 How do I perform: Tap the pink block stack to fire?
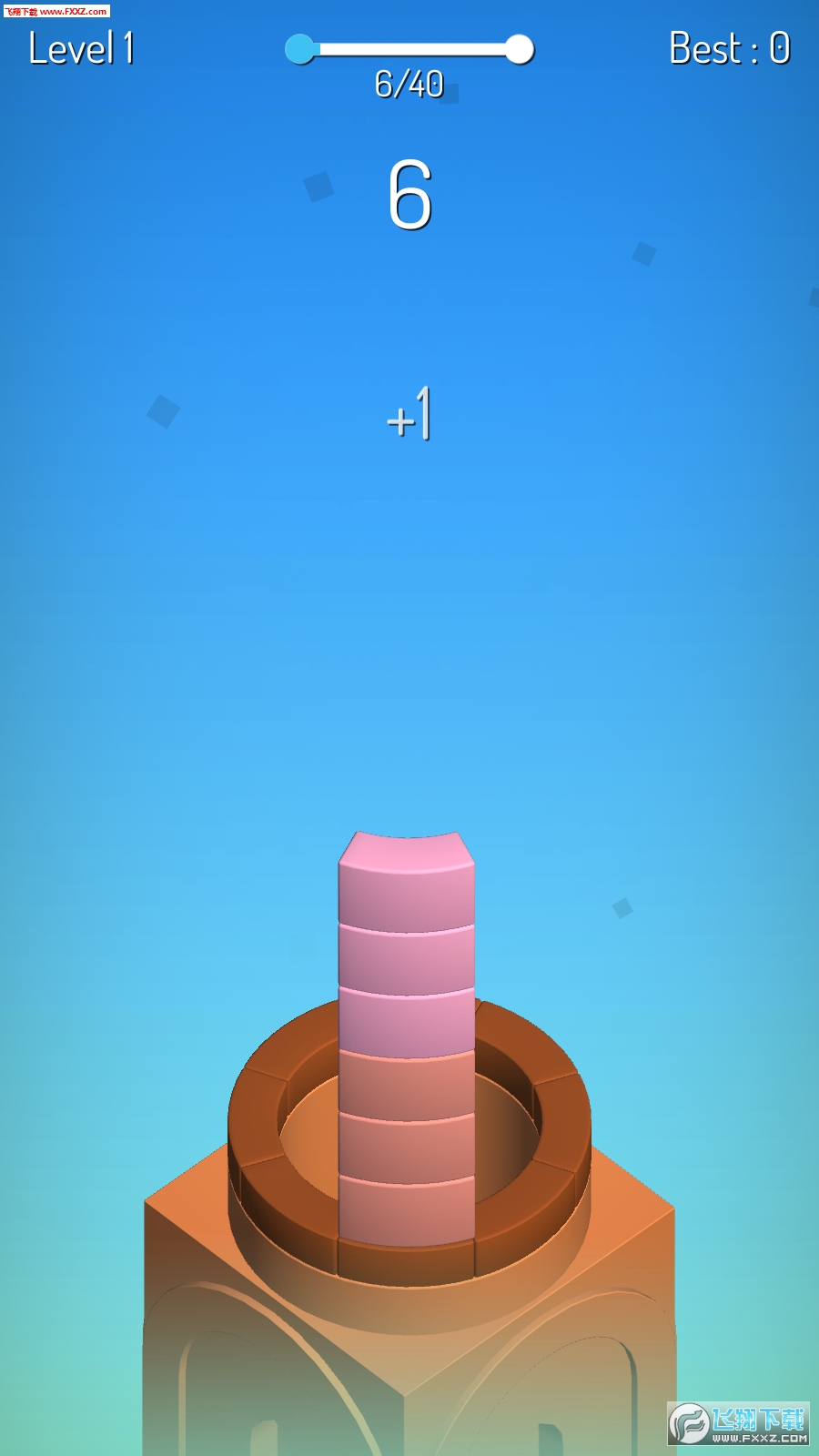click(407, 1038)
